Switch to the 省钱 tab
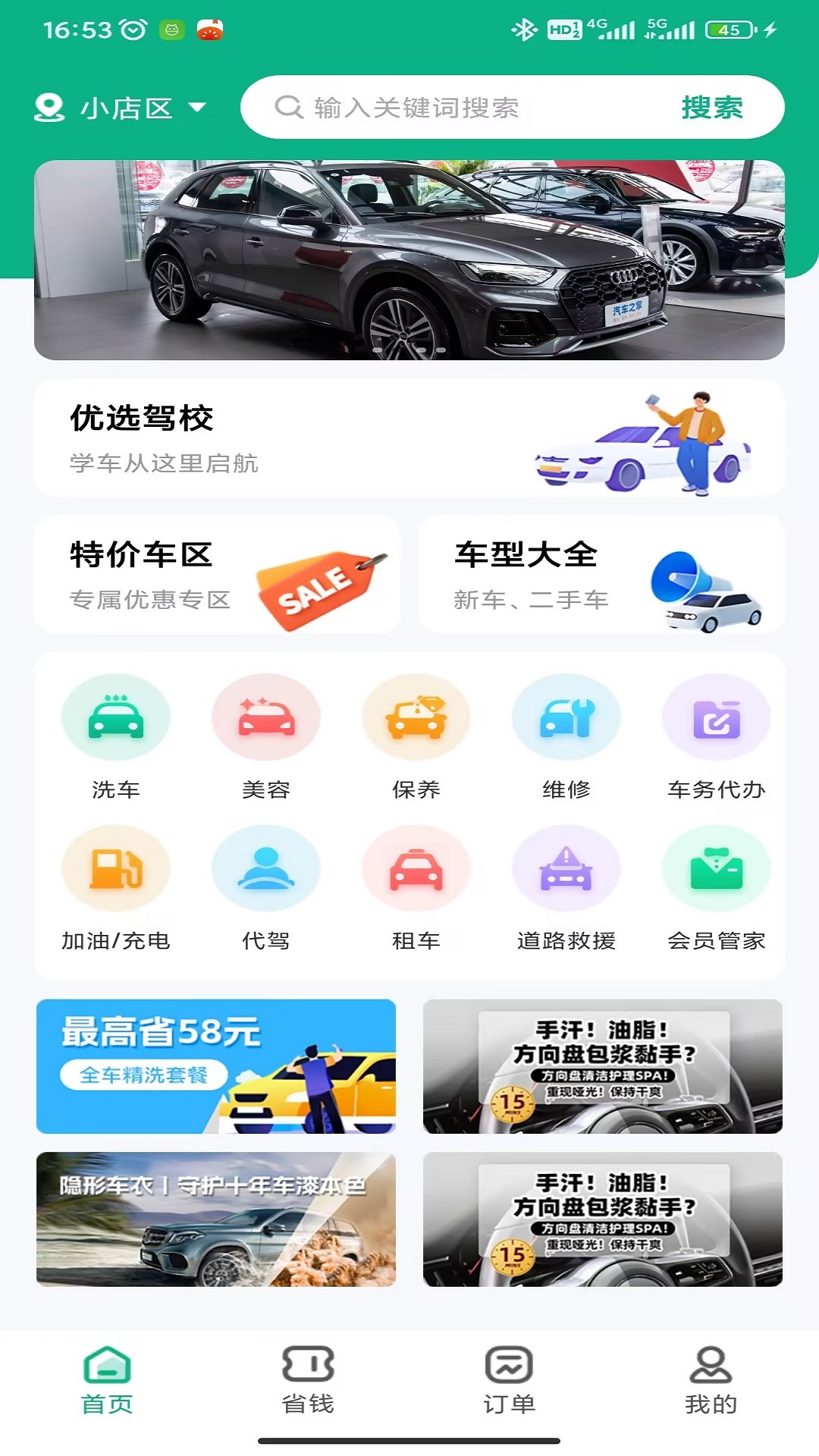The width and height of the screenshot is (819, 1456). tap(308, 1380)
